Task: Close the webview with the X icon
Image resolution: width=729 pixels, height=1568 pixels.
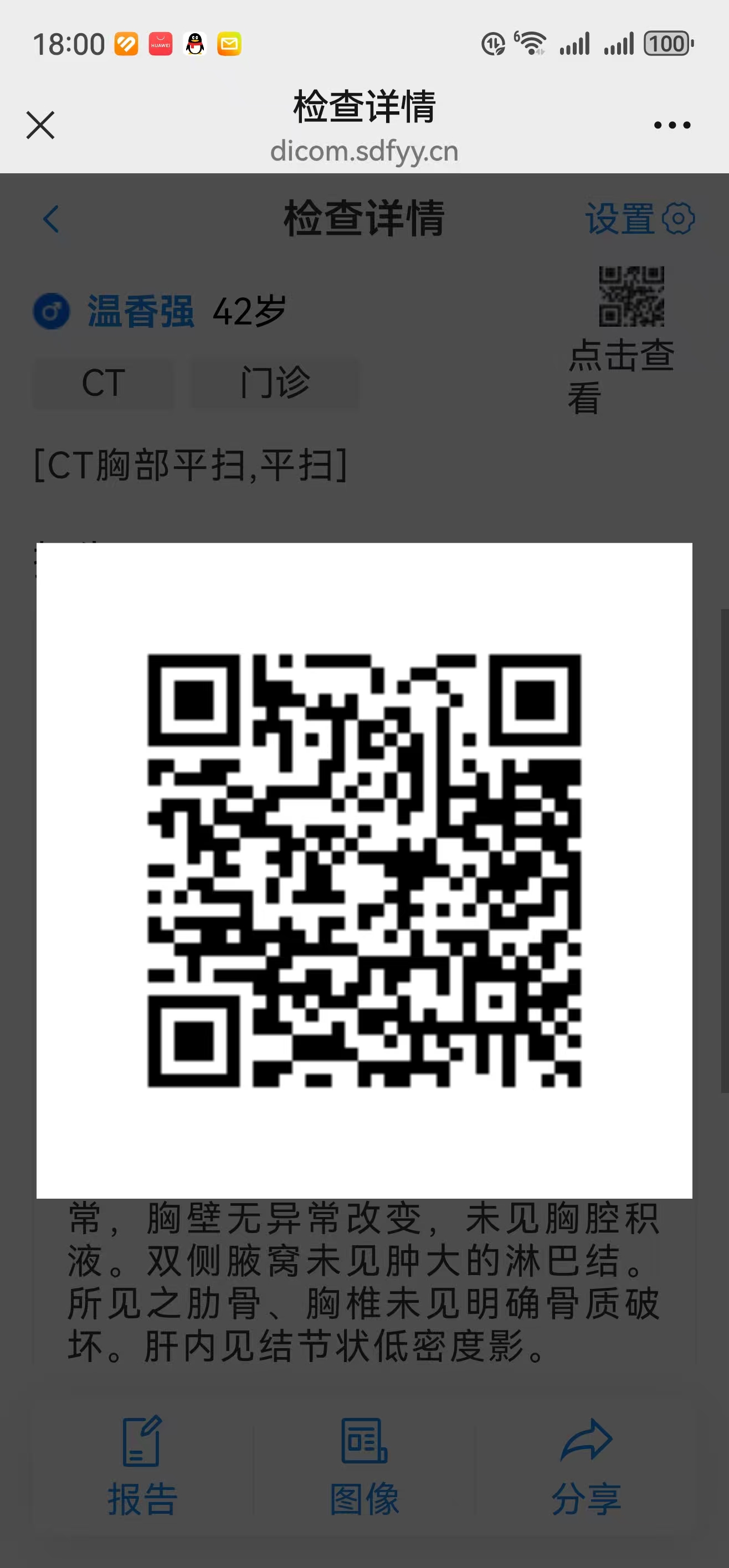Action: click(x=40, y=125)
